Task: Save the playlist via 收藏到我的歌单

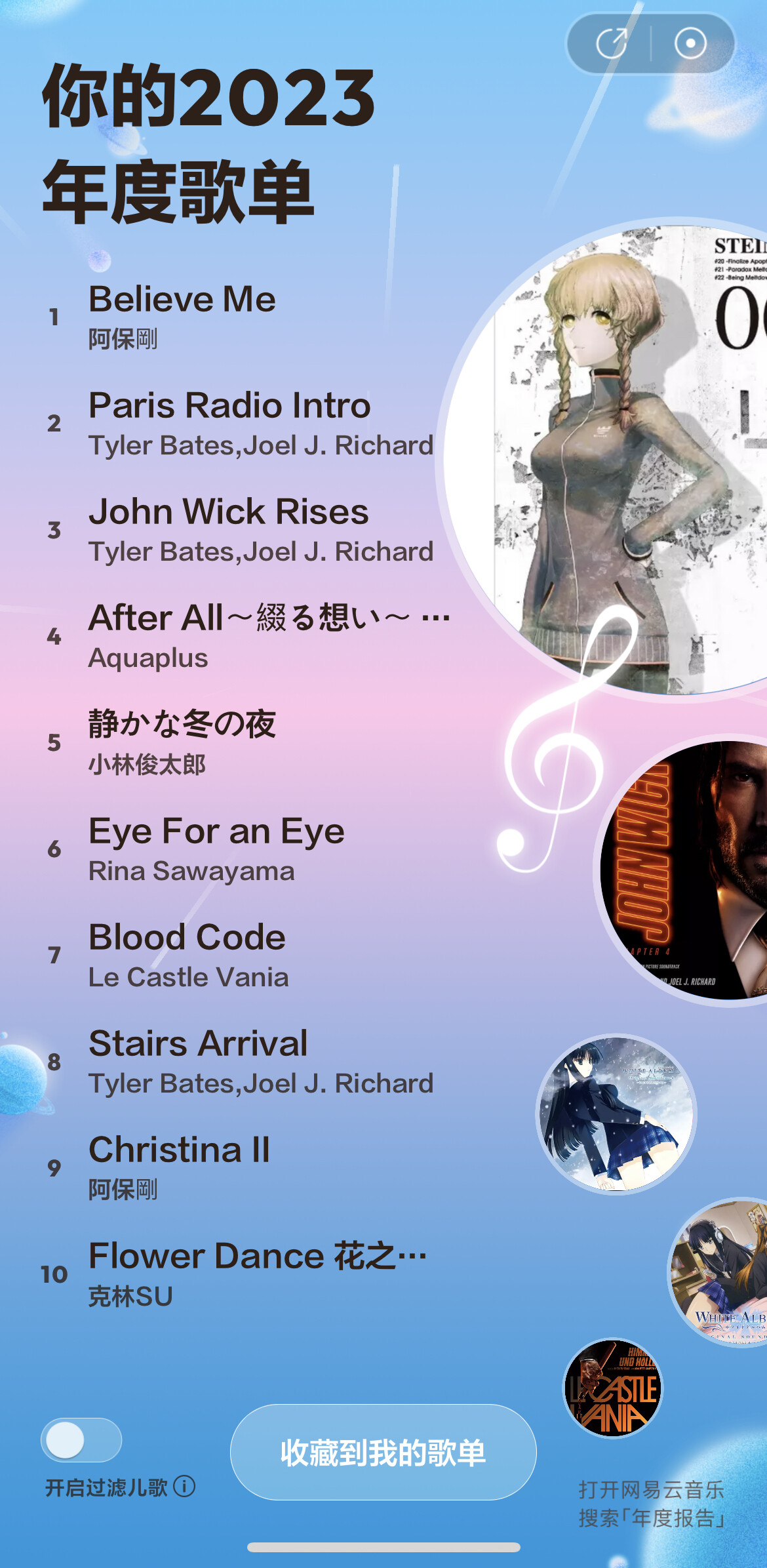Action: pos(383,1452)
